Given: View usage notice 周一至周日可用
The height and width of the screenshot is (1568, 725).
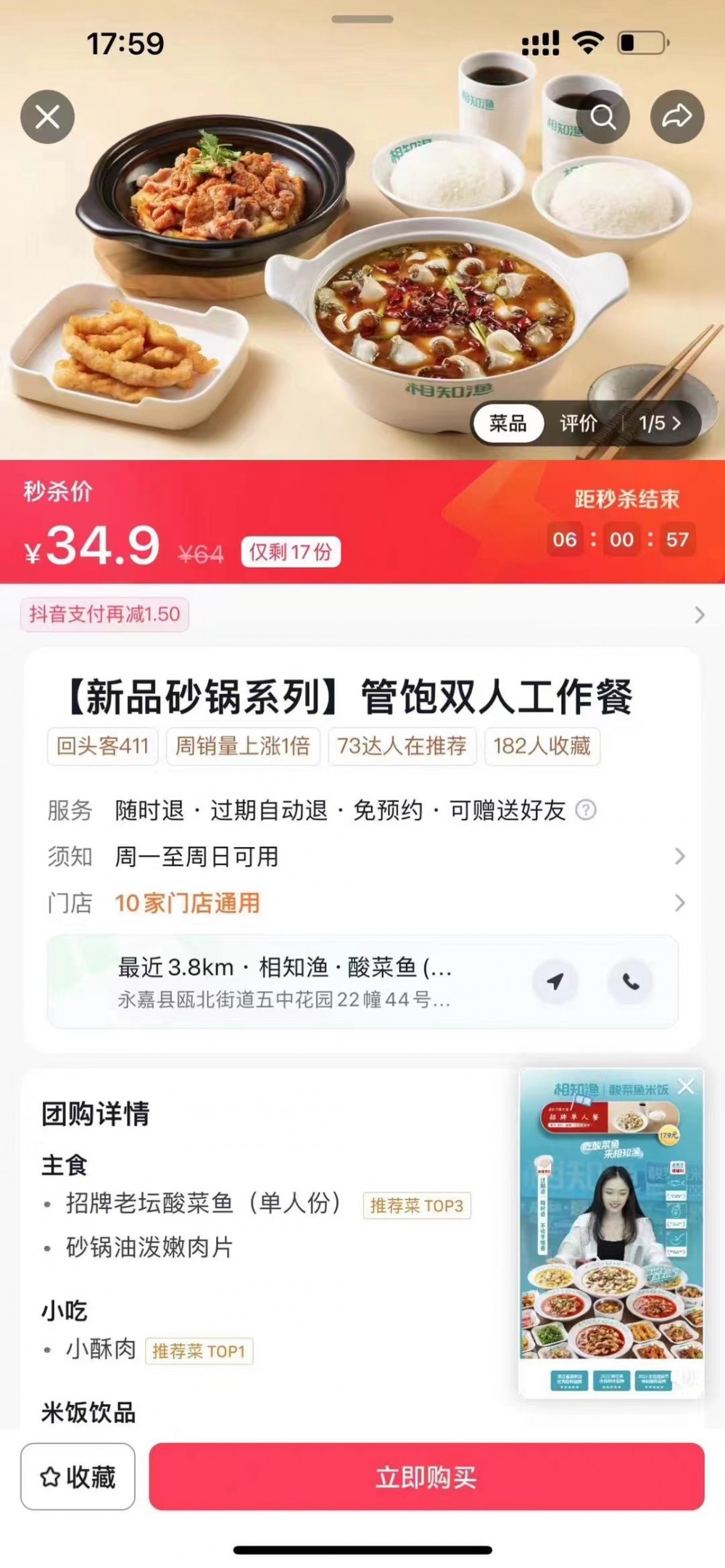Looking at the screenshot, I should 362,857.
